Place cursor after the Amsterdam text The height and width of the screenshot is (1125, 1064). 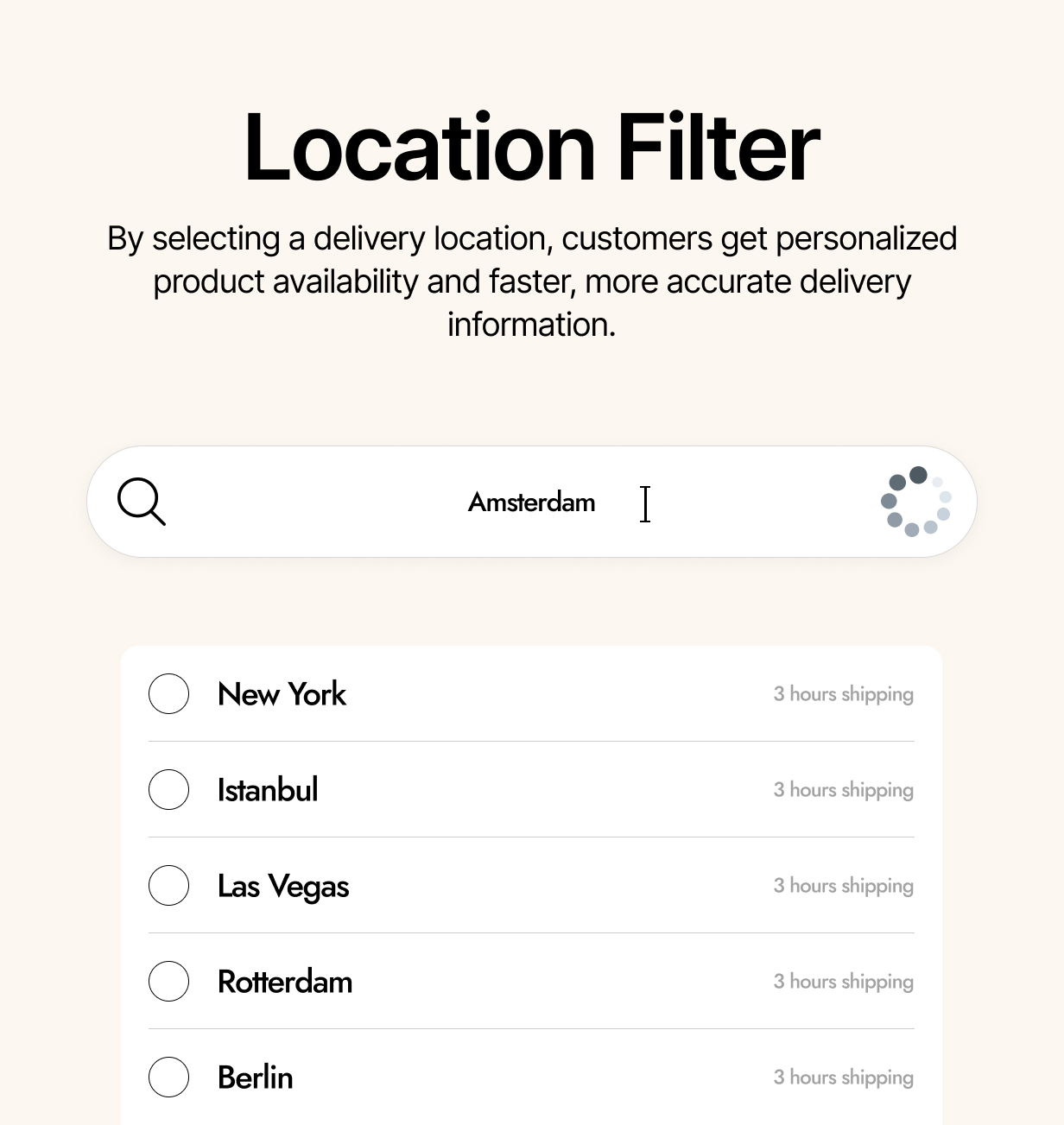click(x=645, y=503)
